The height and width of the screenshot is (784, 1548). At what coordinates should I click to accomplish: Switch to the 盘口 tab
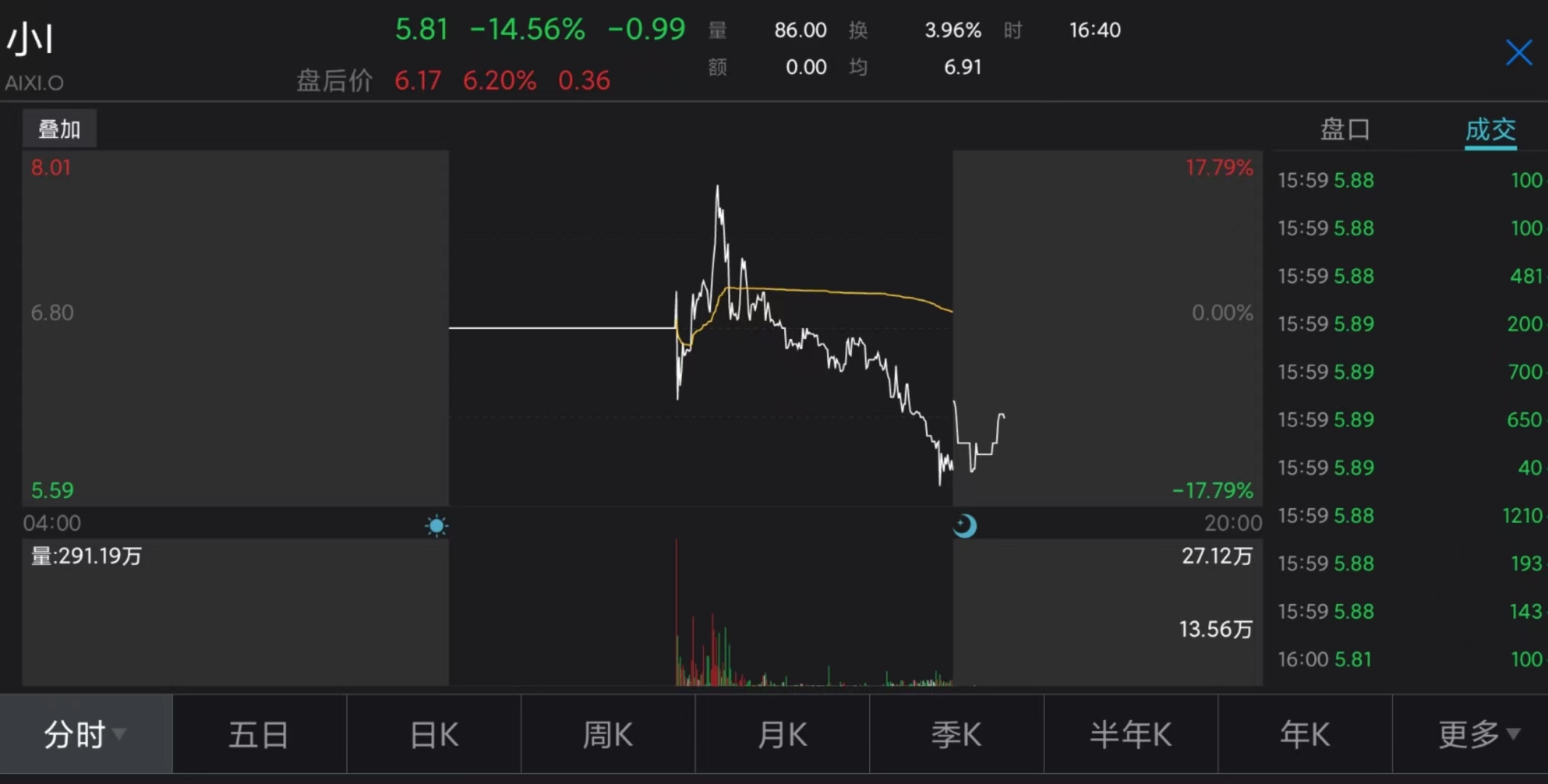pyautogui.click(x=1345, y=129)
